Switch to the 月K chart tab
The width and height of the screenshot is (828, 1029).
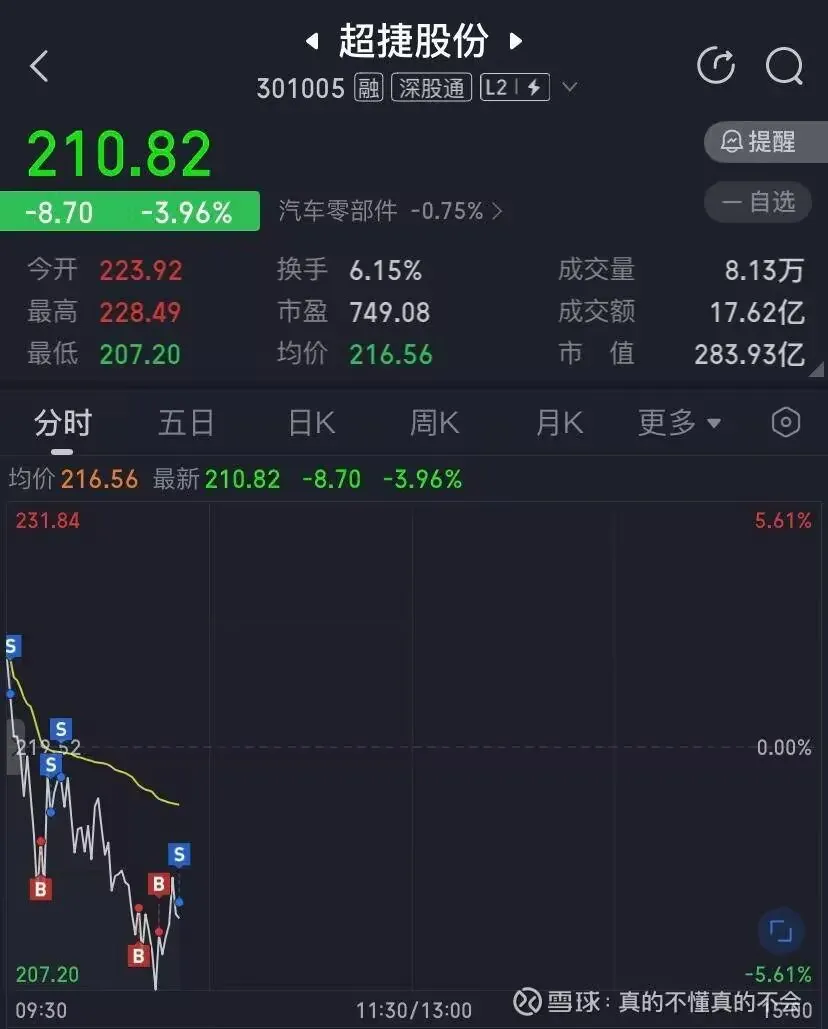point(559,423)
